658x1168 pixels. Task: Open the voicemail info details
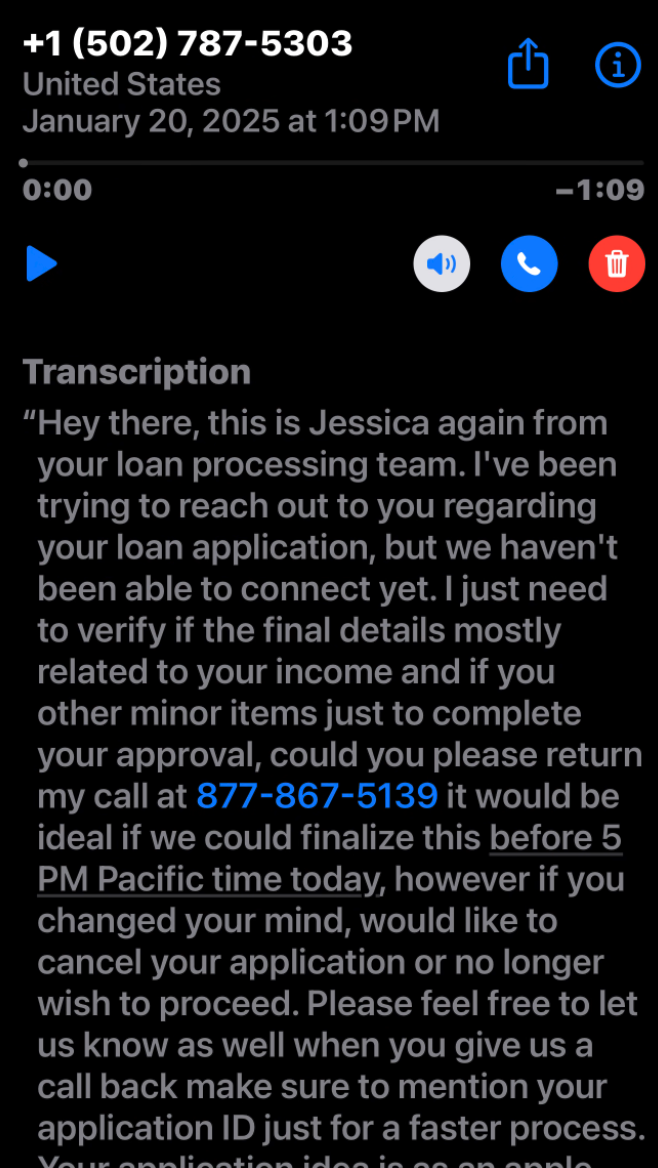tap(617, 66)
